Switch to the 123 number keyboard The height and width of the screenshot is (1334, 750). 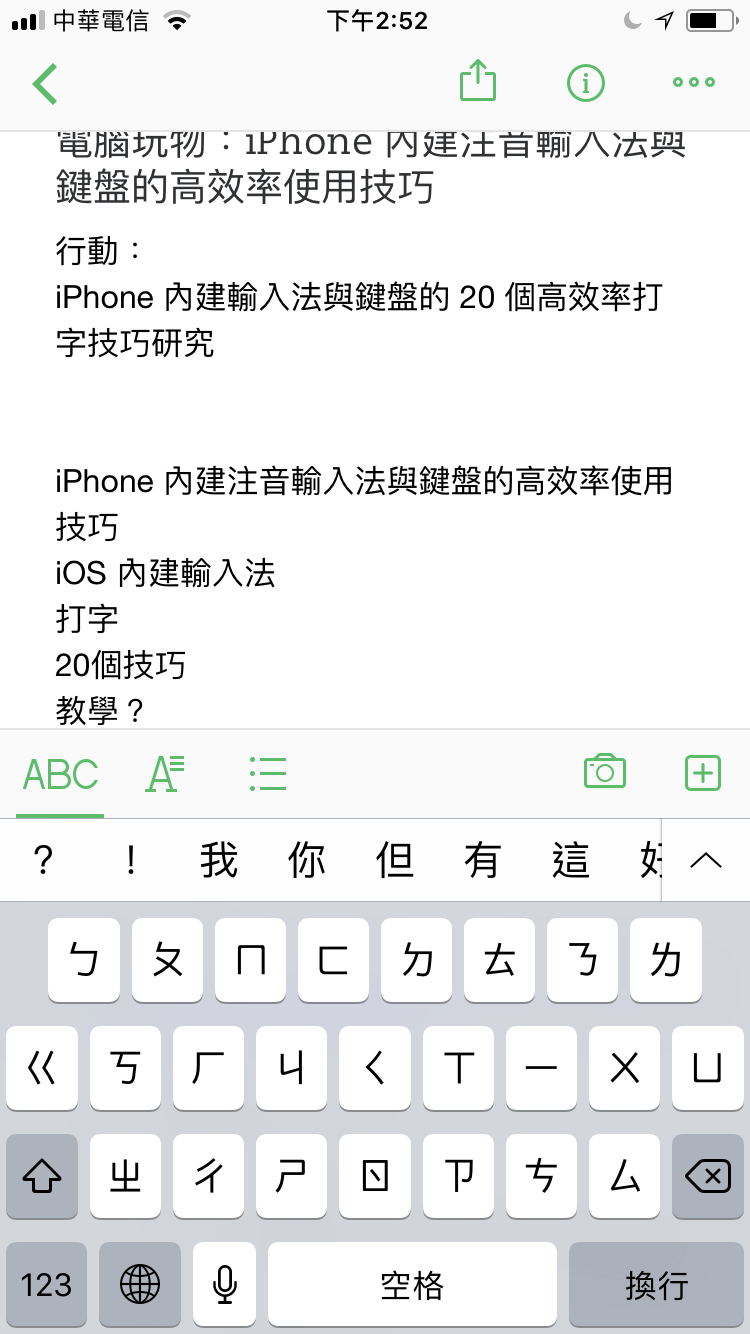click(x=46, y=1284)
